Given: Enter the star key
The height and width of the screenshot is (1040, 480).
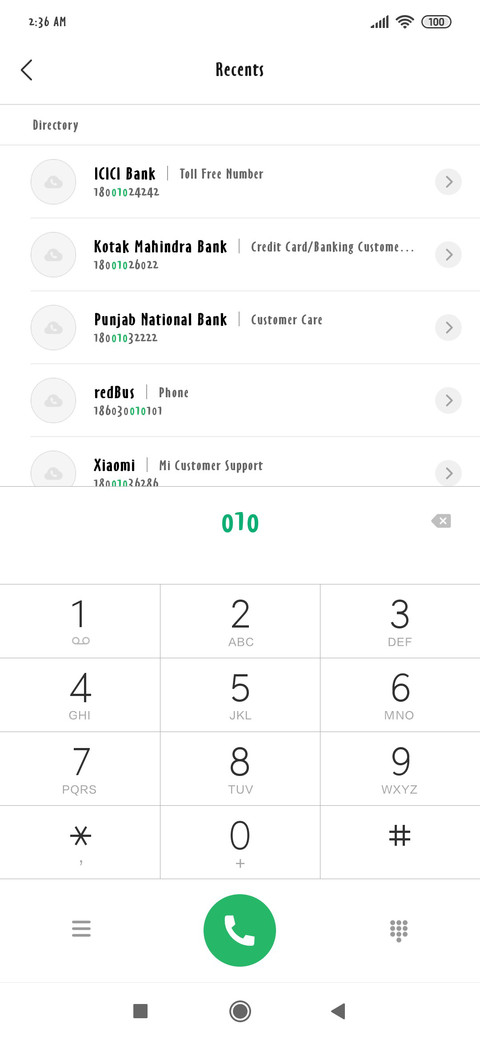Looking at the screenshot, I should click(x=80, y=842).
